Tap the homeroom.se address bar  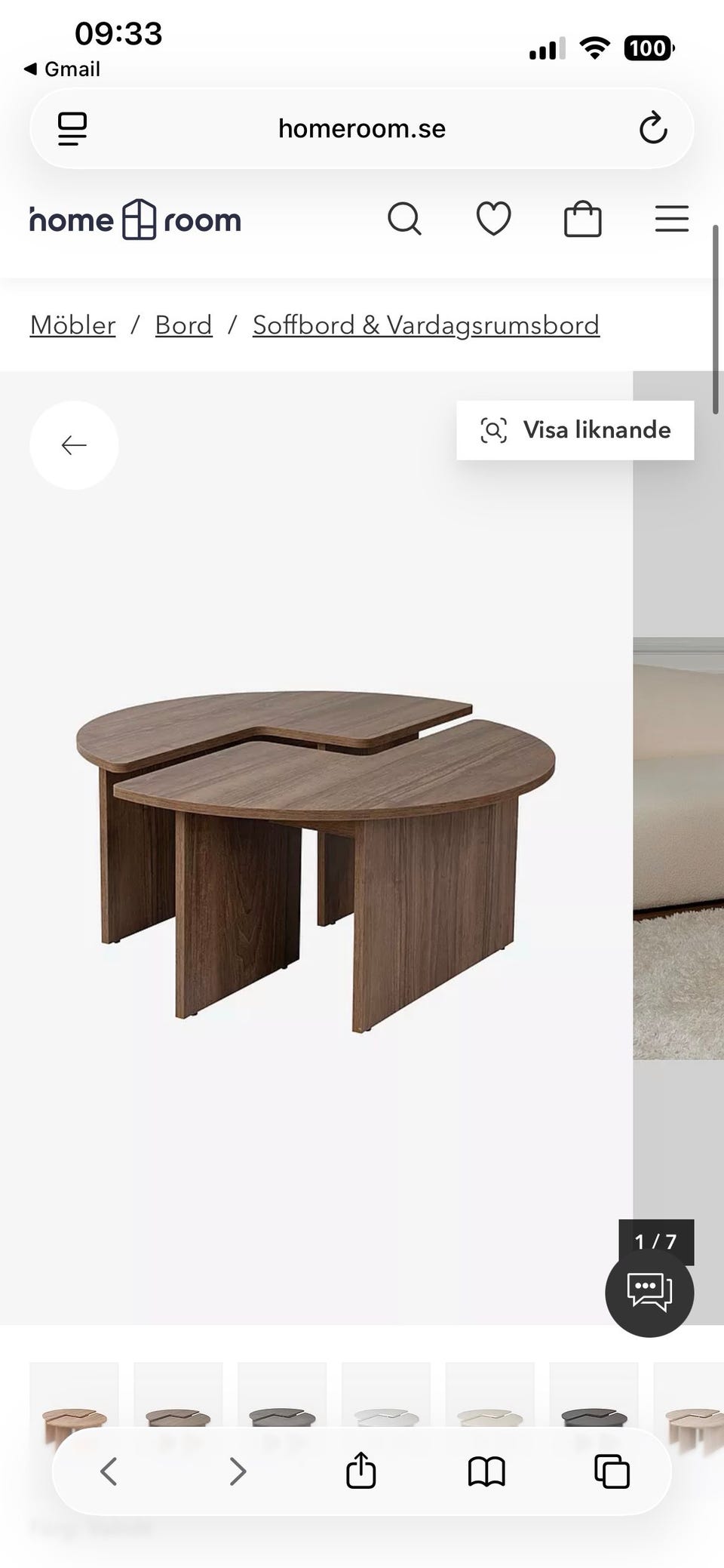362,128
